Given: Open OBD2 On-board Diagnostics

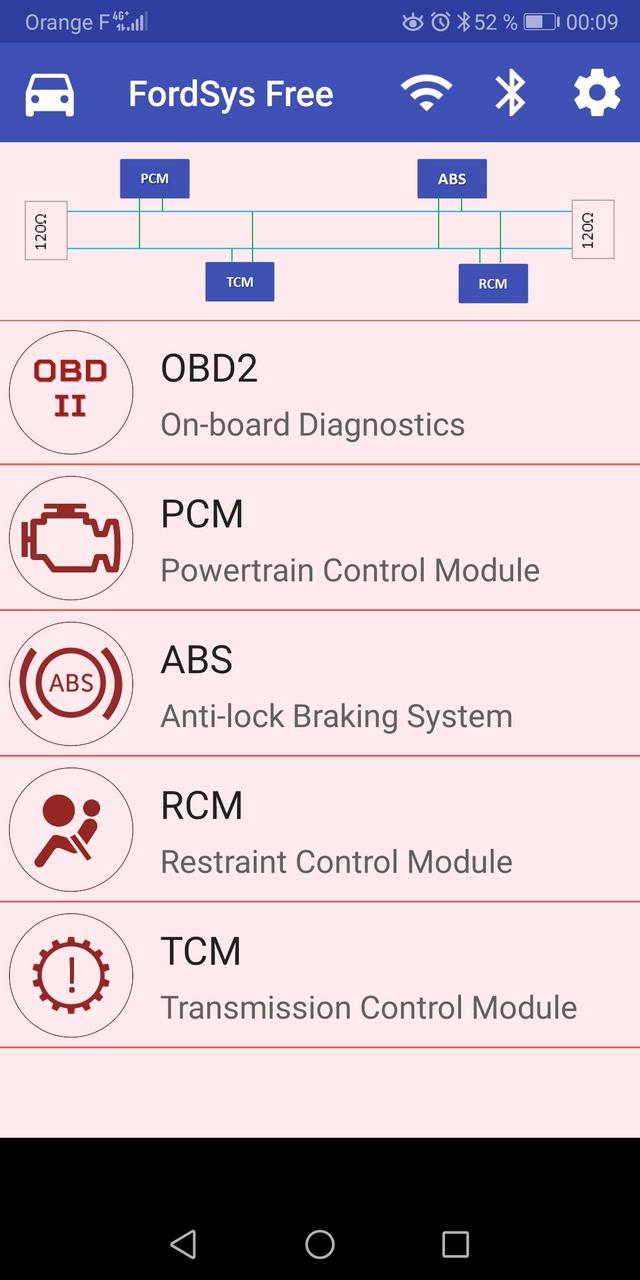Looking at the screenshot, I should click(x=320, y=393).
